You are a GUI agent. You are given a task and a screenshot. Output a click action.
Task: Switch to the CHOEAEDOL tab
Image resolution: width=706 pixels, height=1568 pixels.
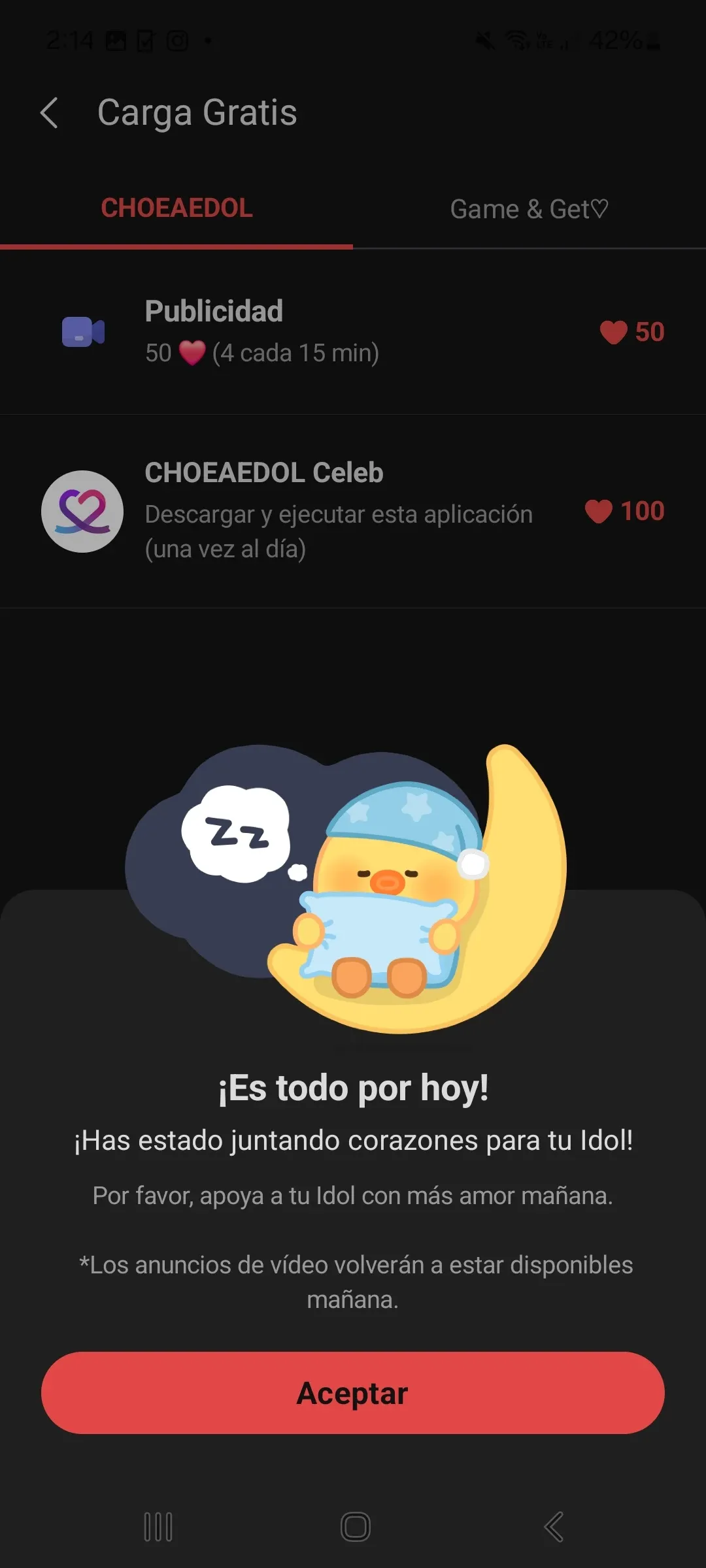(176, 208)
